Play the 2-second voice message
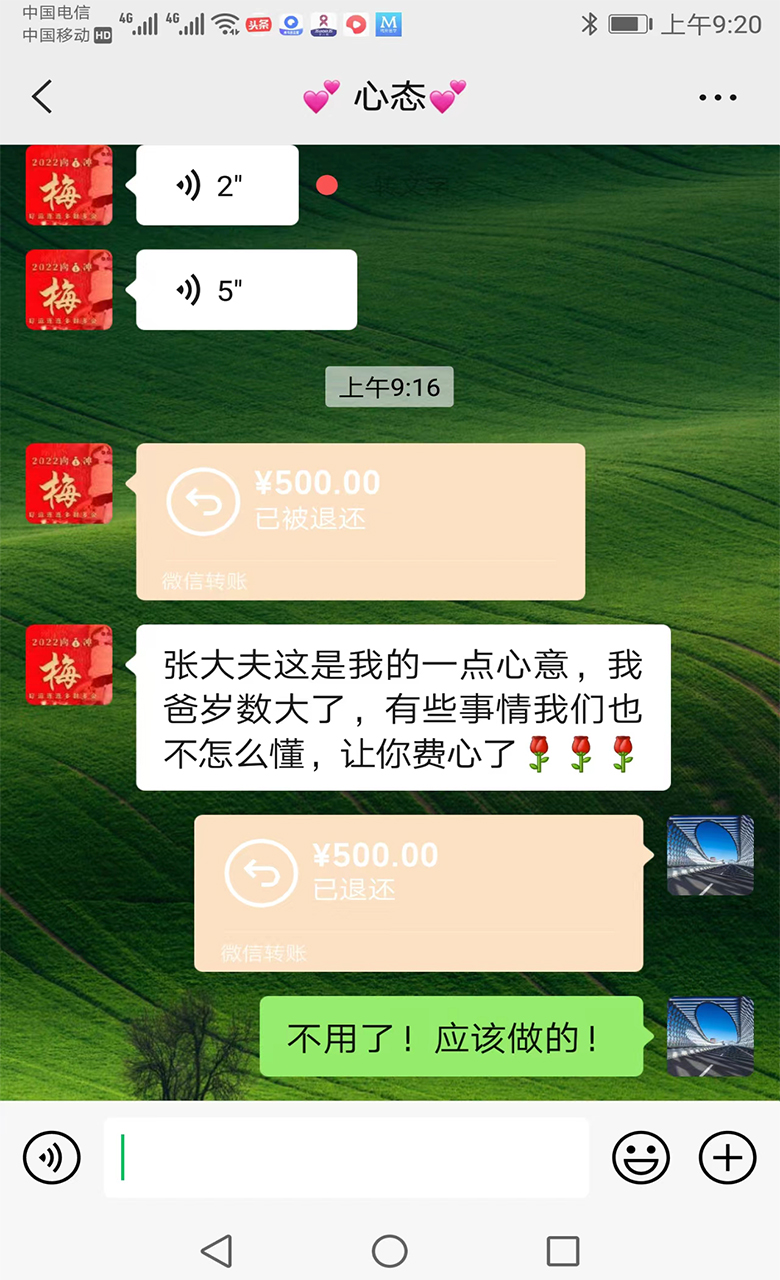This screenshot has width=780, height=1280. click(217, 185)
